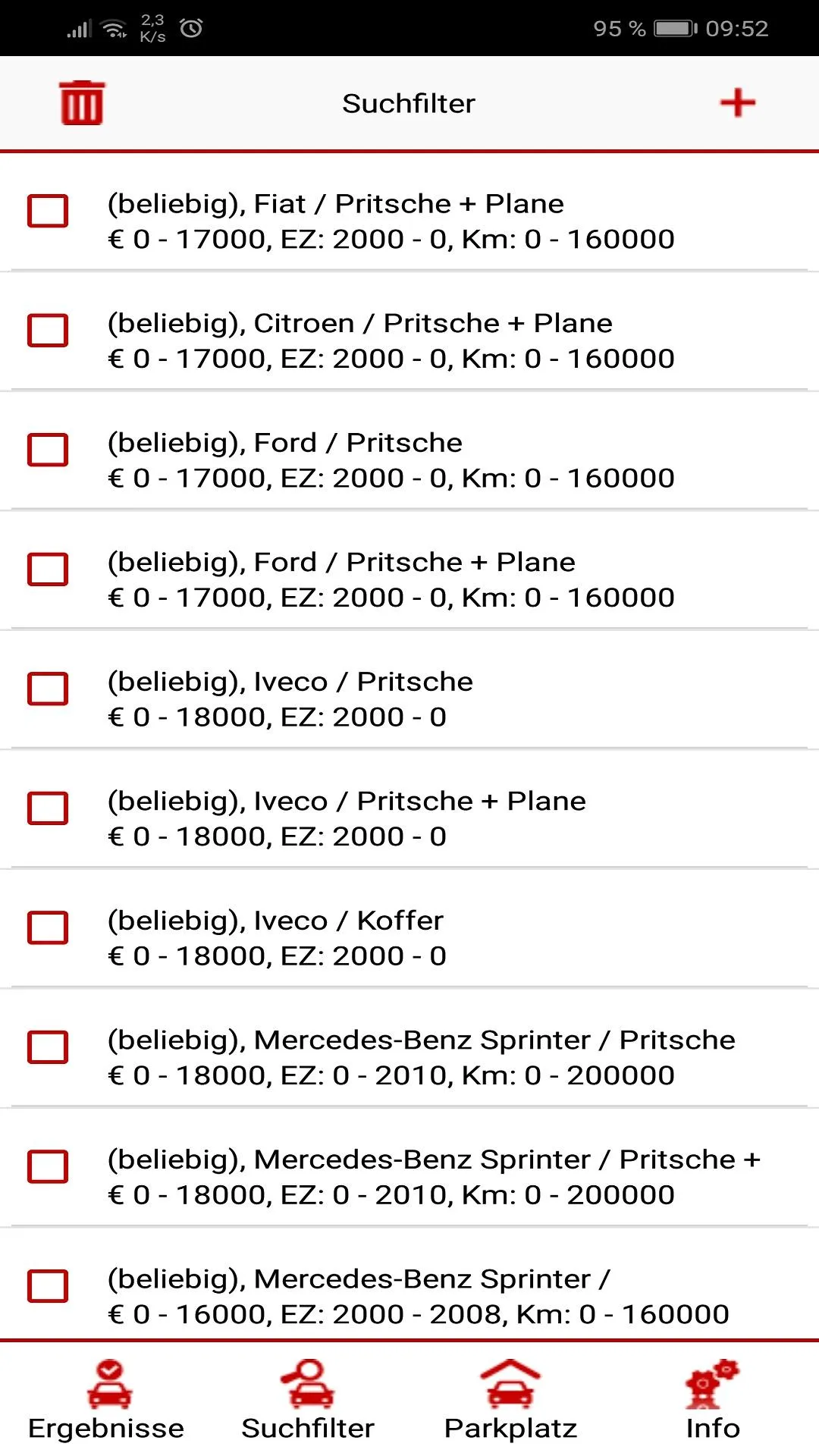Select the Citroen / Pritsche + Plane checkbox
The image size is (819, 1456).
pyautogui.click(x=48, y=331)
